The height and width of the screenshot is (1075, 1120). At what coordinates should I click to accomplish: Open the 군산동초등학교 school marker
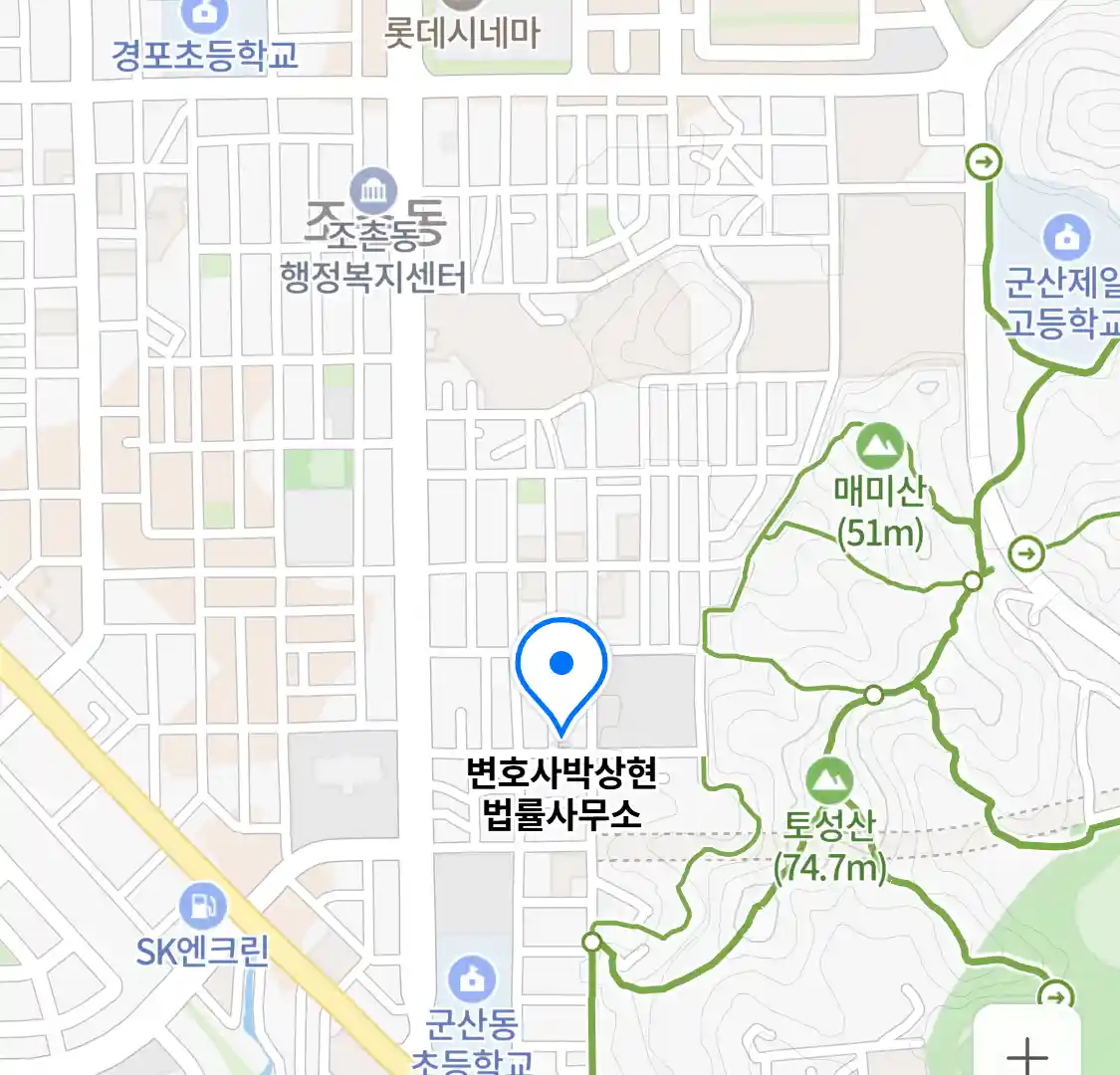pos(472,979)
